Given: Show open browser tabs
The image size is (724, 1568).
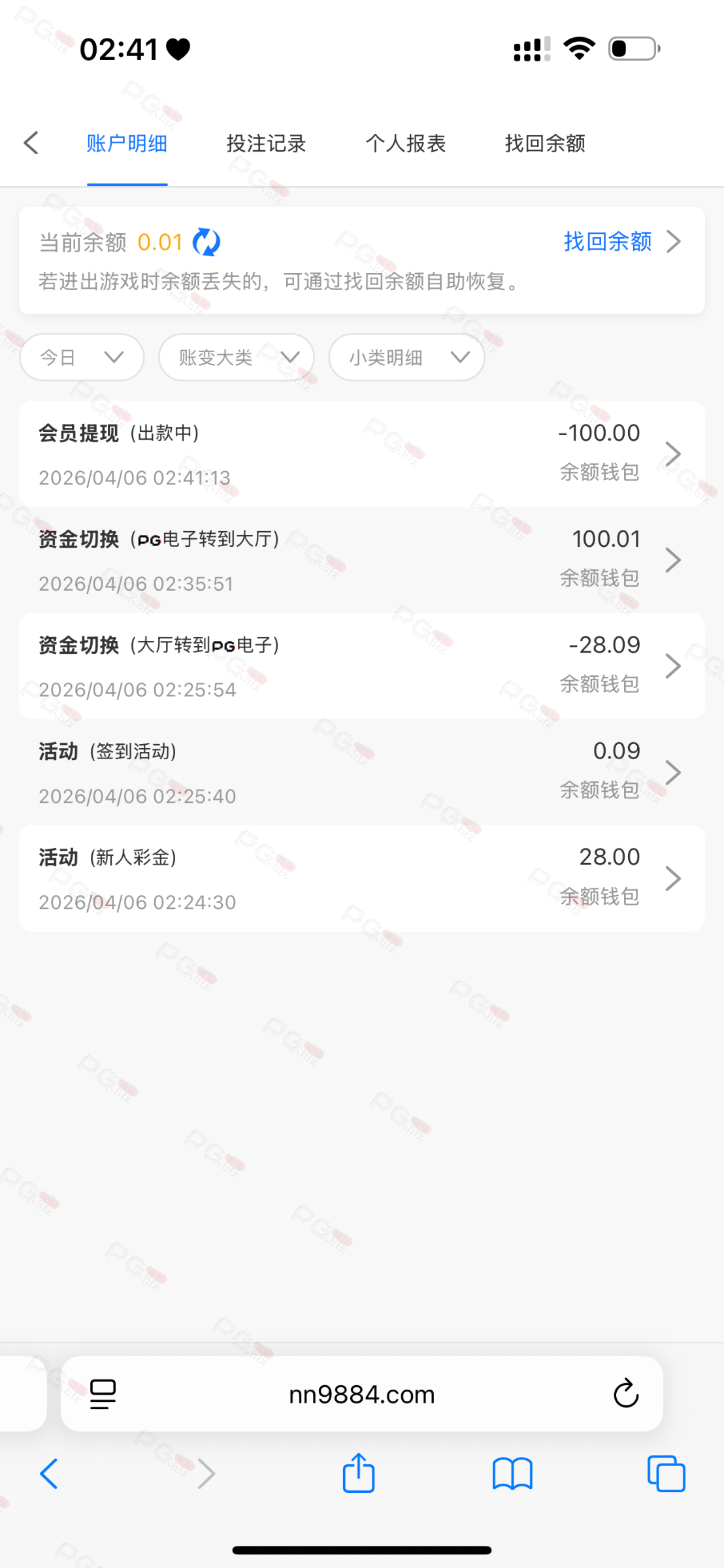Looking at the screenshot, I should [666, 1473].
